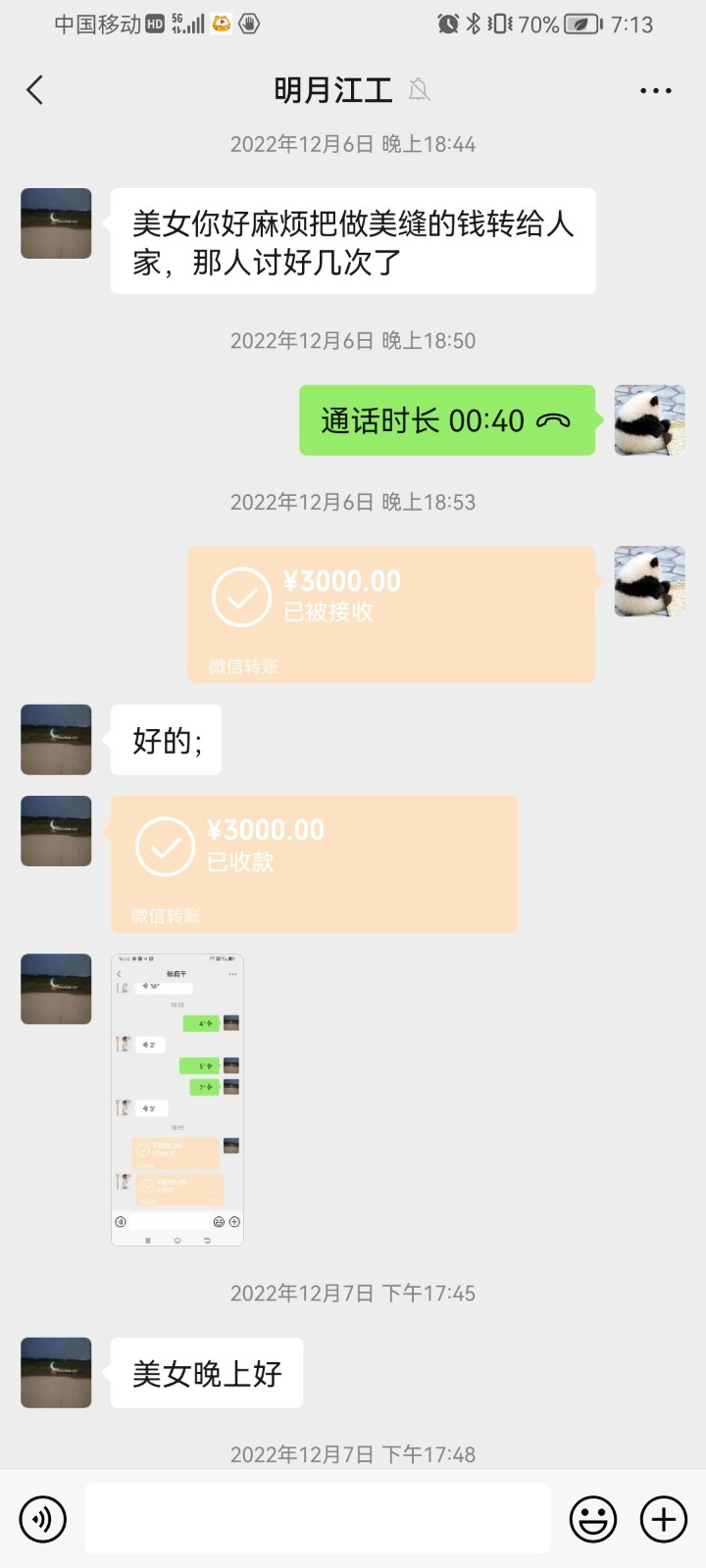Open the received ¥3000.00 transfer marked 已收款

point(314,863)
